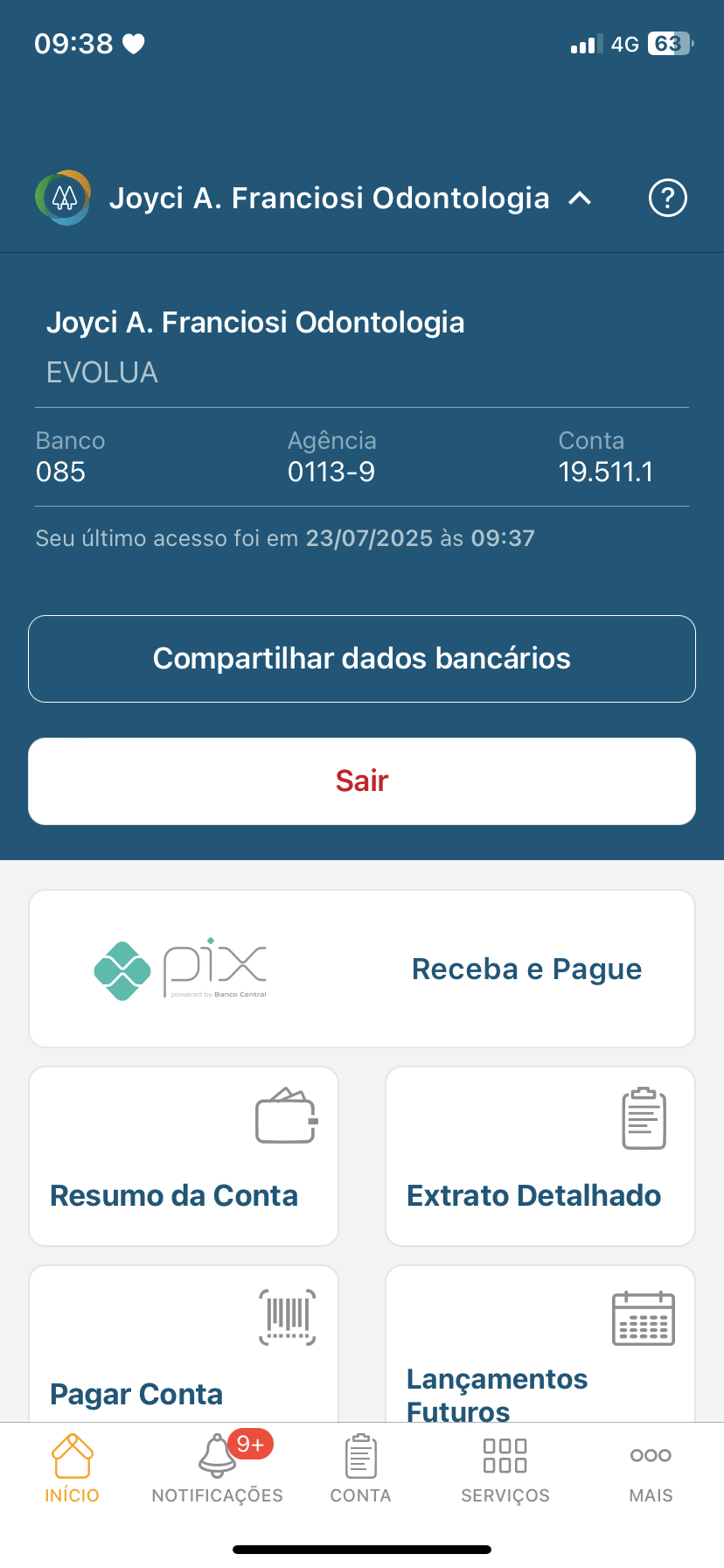Viewport: 724px width, 1568px height.
Task: Collapse the Joyci A. Franciosi Odontologia account panel
Action: point(580,199)
